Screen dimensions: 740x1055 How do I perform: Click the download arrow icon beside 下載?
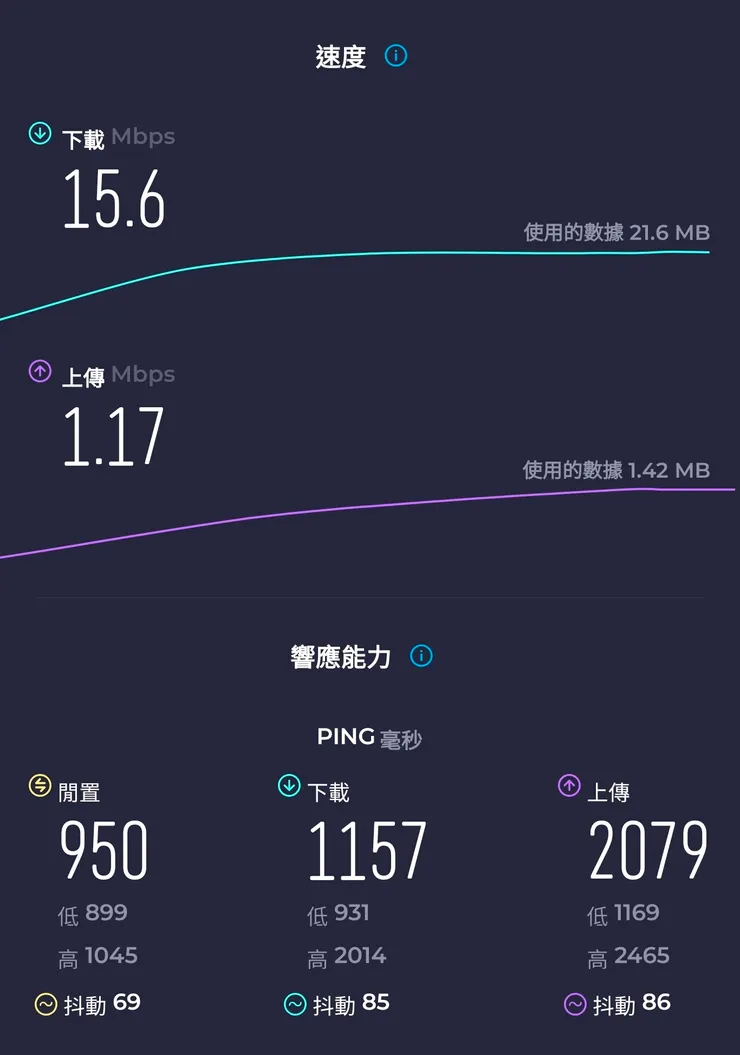point(39,131)
